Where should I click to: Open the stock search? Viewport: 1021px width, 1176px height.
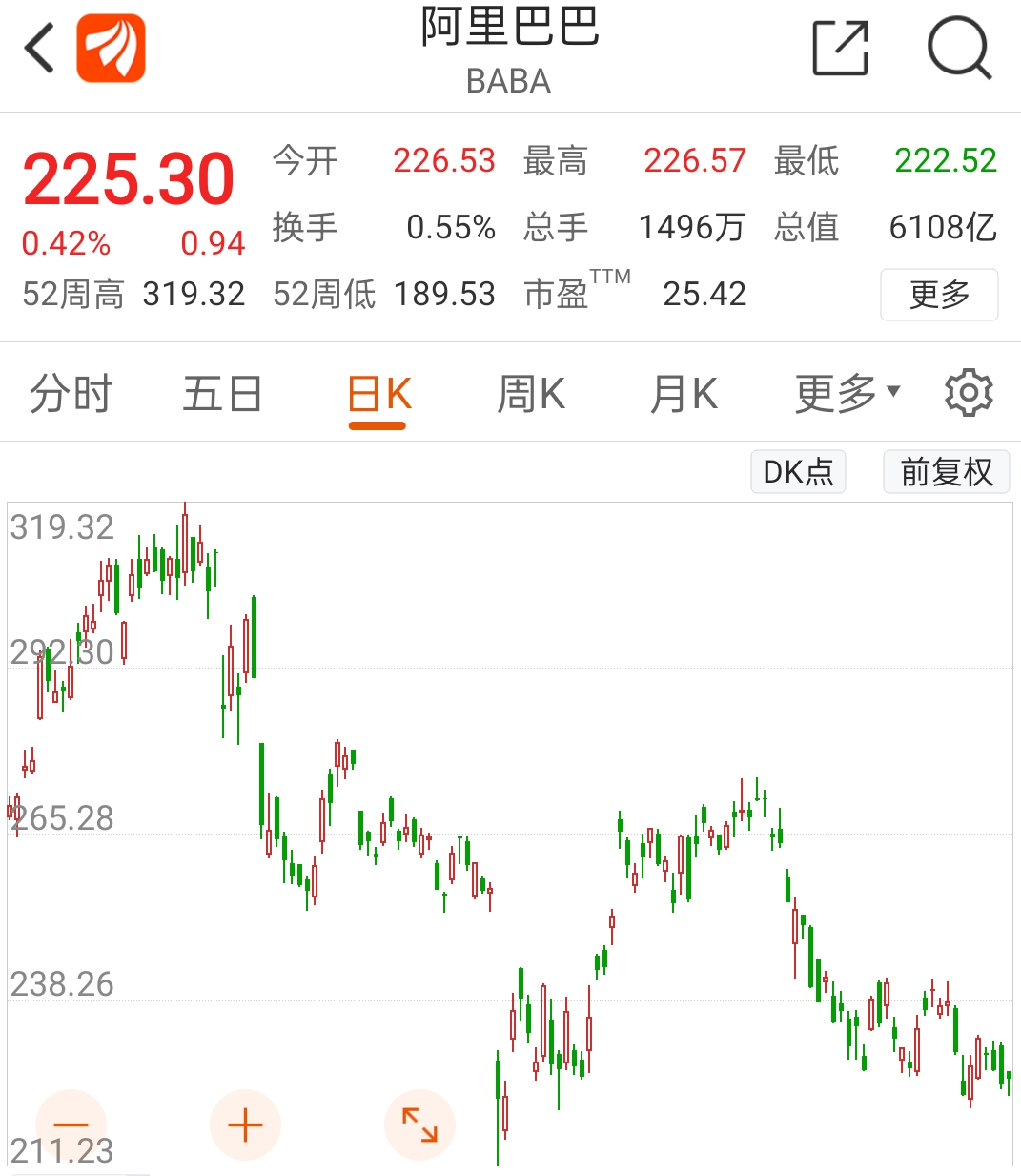click(959, 48)
